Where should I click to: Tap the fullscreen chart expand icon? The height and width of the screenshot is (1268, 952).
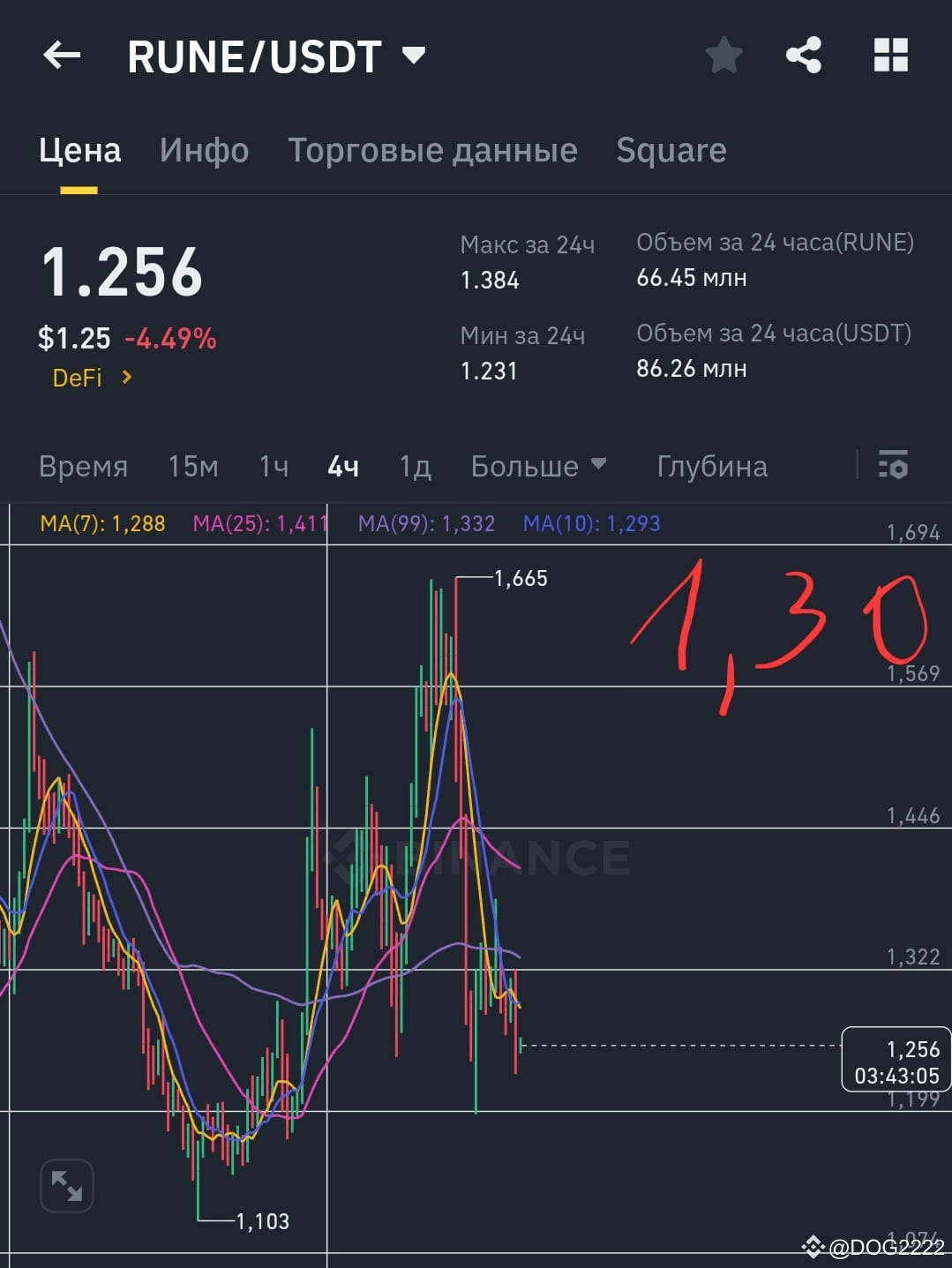pyautogui.click(x=66, y=1186)
